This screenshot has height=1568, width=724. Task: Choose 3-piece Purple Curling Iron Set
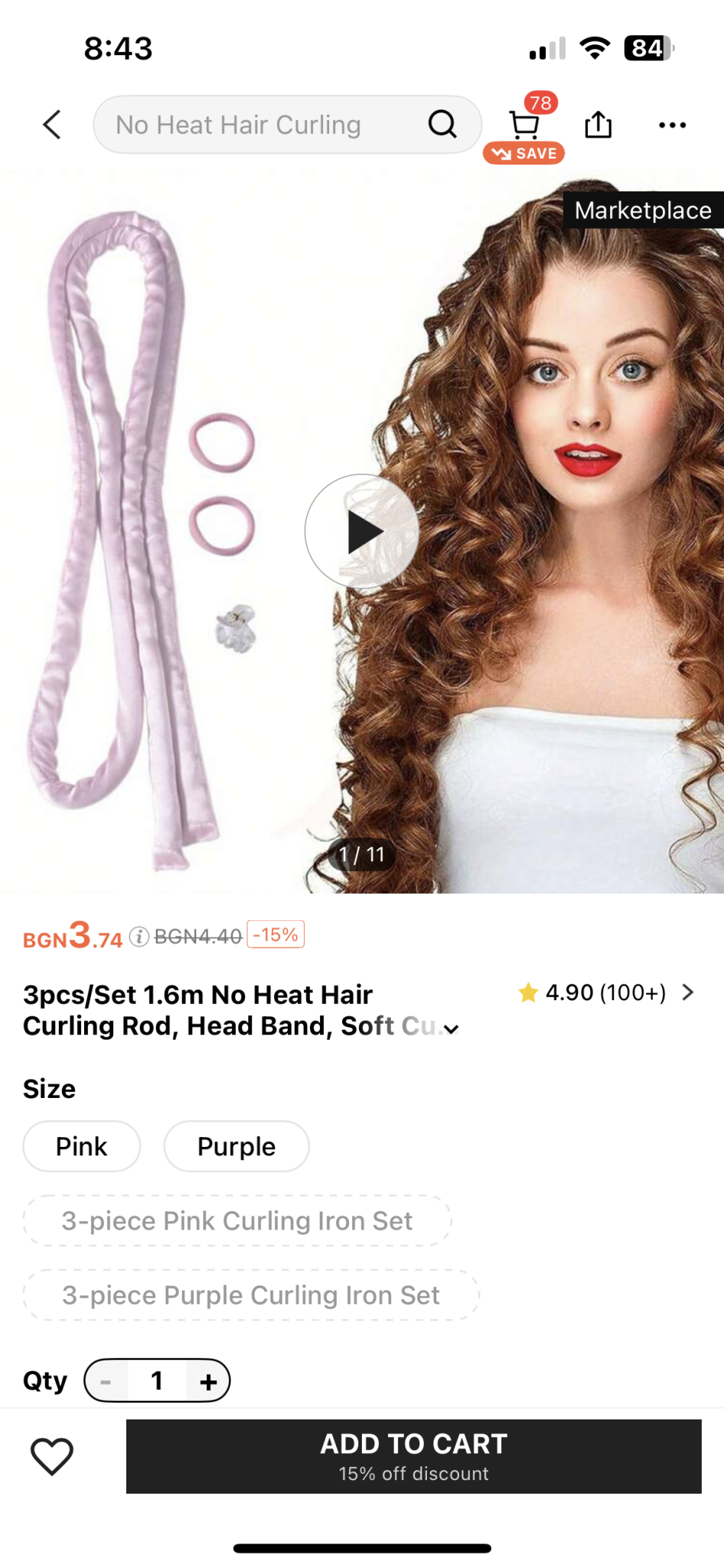click(251, 1295)
